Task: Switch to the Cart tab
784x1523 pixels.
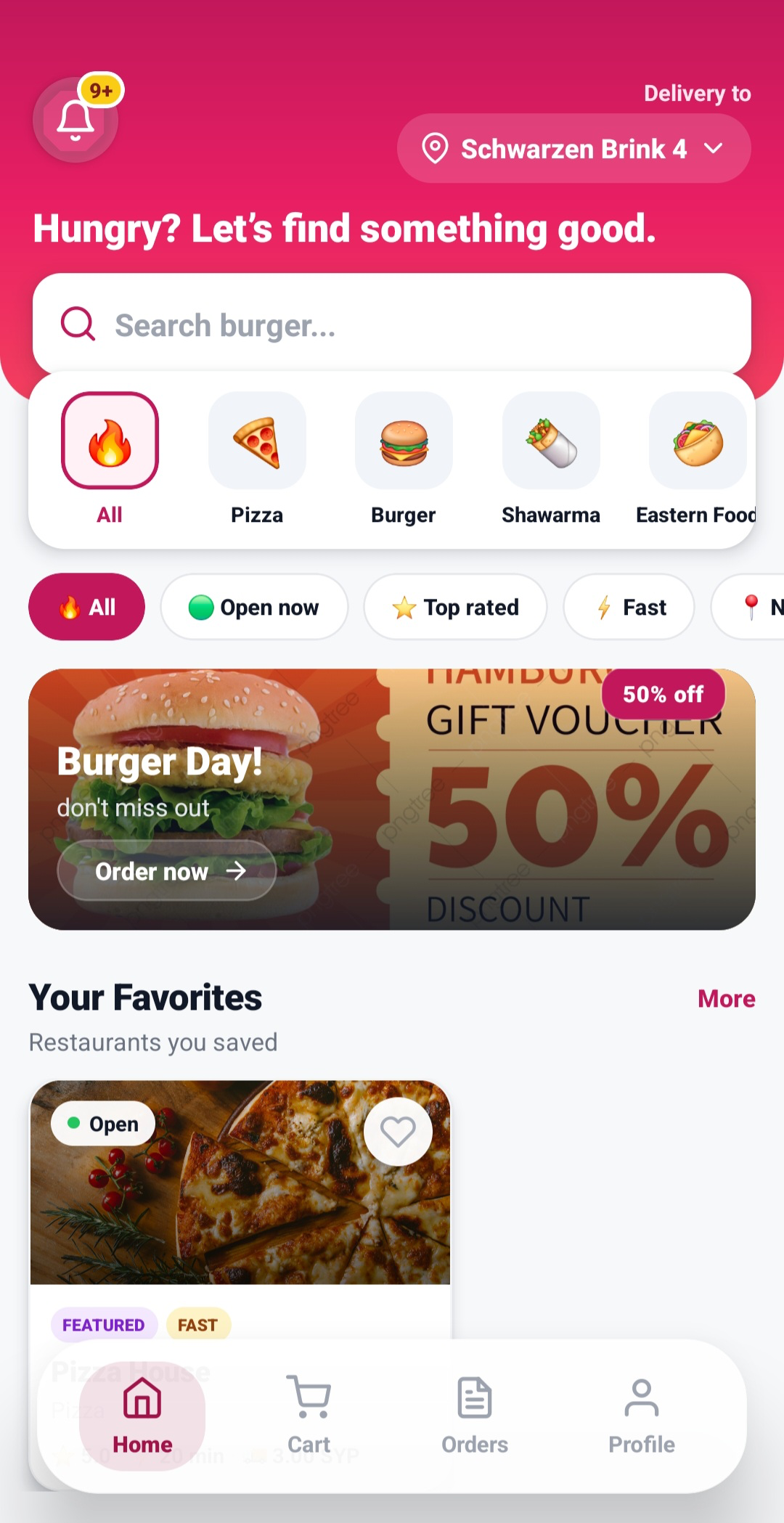Action: click(309, 1416)
